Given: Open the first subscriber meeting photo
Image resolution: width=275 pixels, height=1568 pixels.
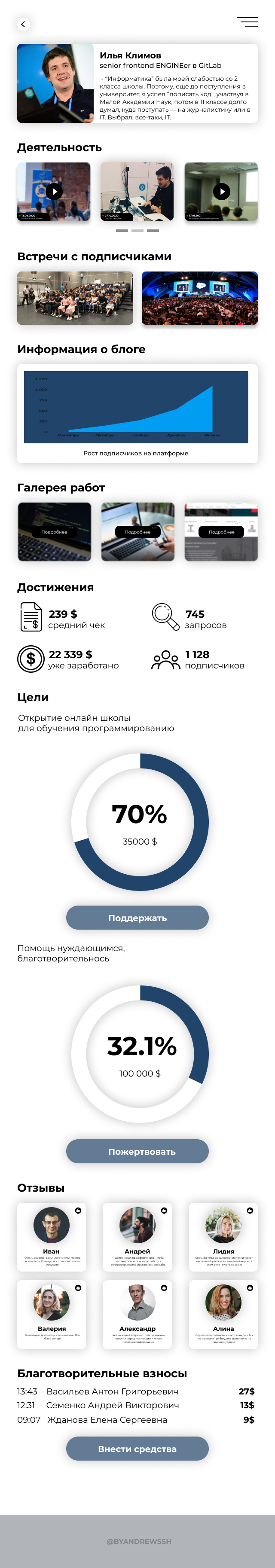Looking at the screenshot, I should click(x=75, y=298).
